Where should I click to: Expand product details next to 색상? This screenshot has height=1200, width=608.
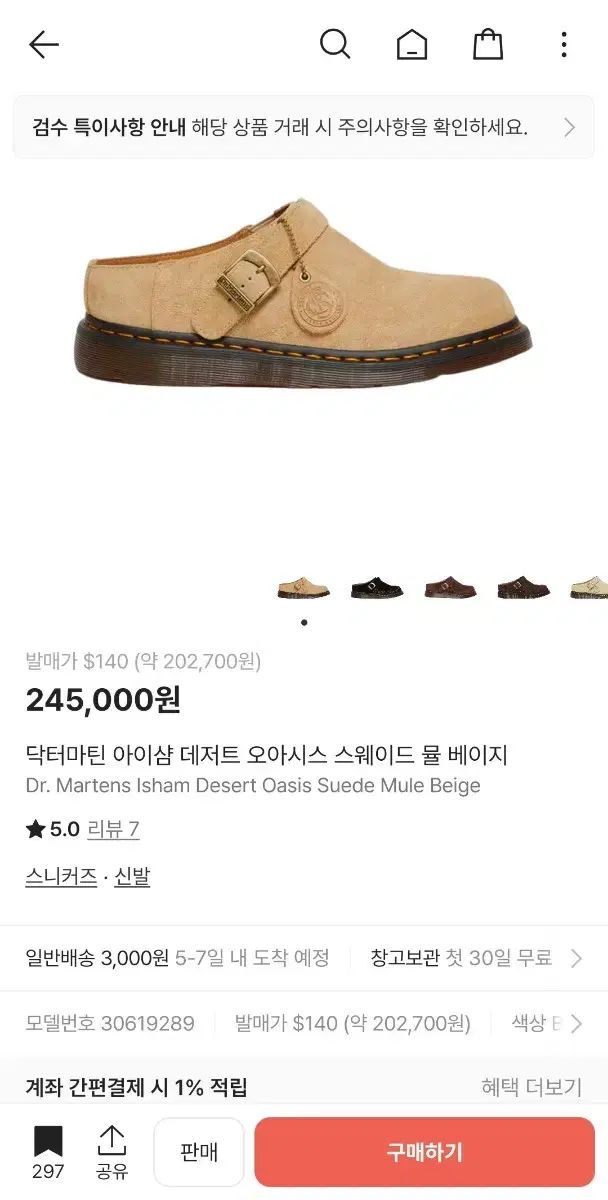click(x=576, y=1023)
